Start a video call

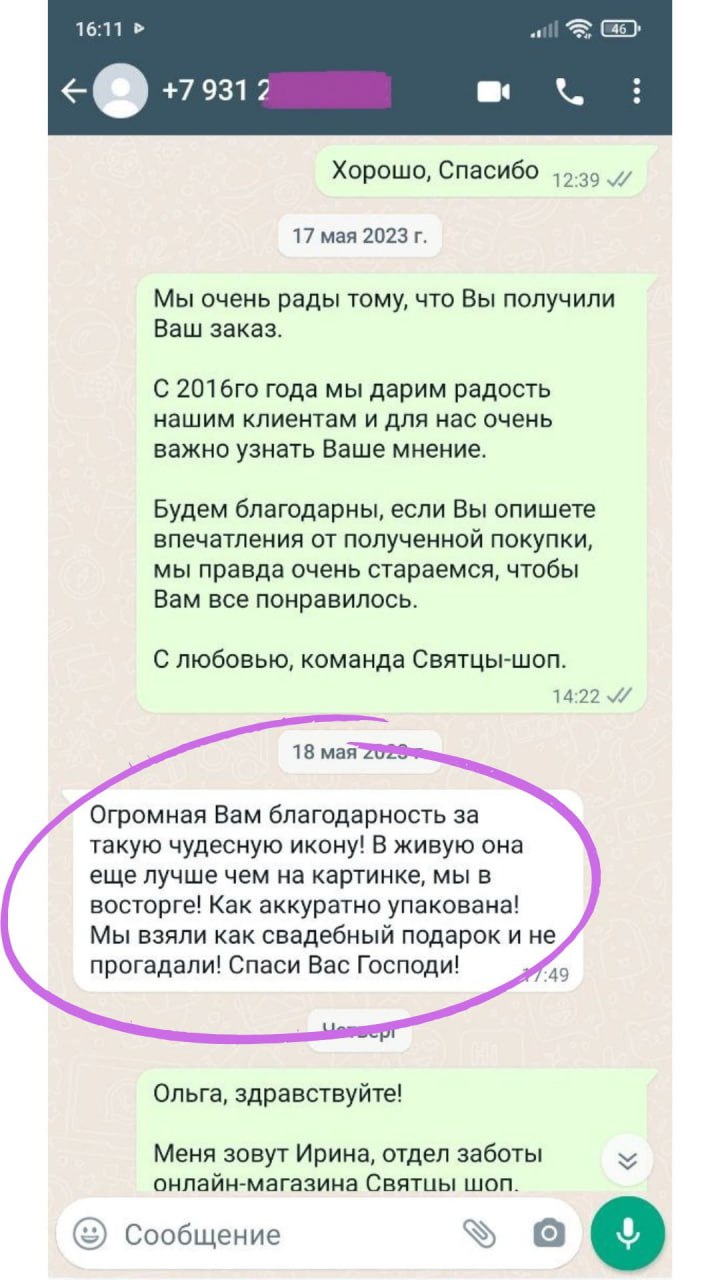(x=493, y=93)
